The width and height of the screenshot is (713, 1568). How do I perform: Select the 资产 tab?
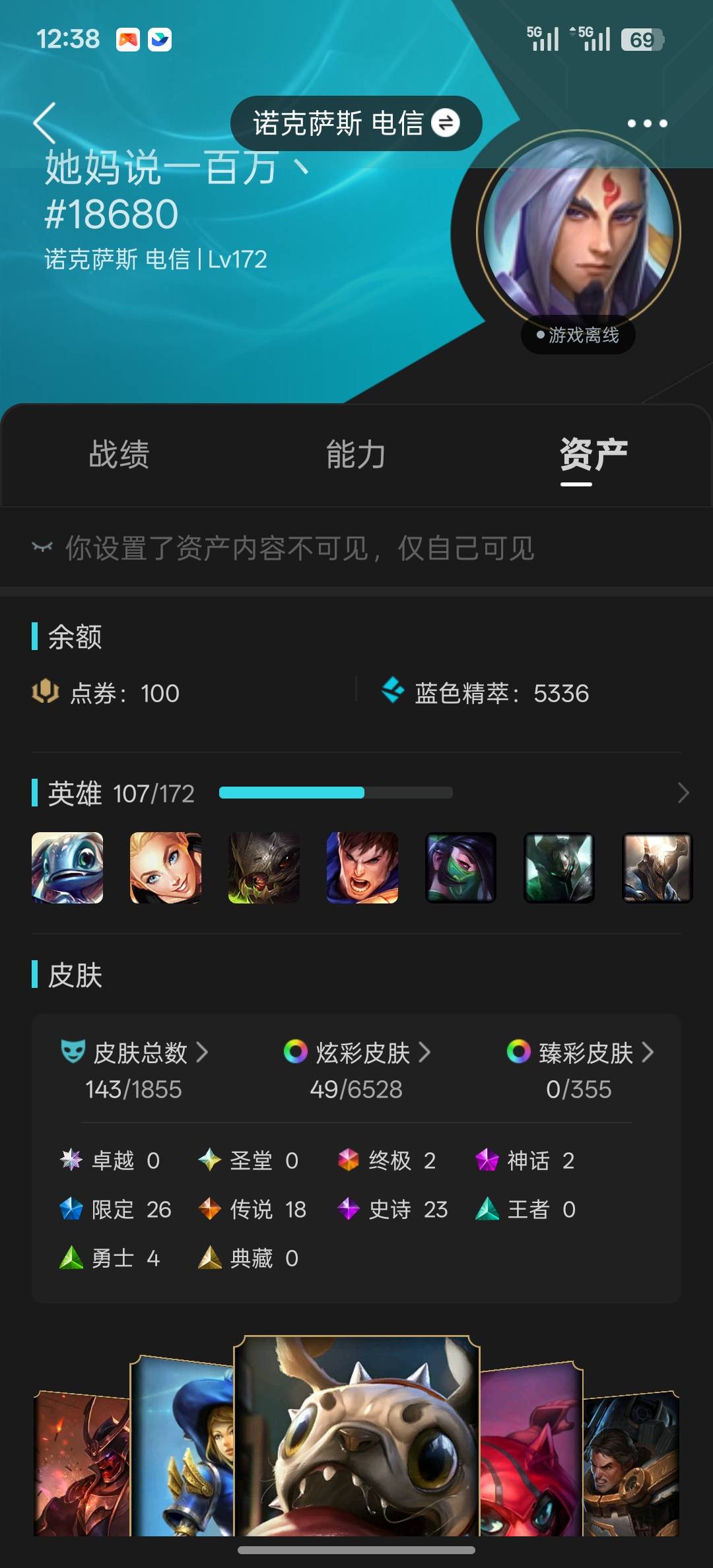coord(593,455)
